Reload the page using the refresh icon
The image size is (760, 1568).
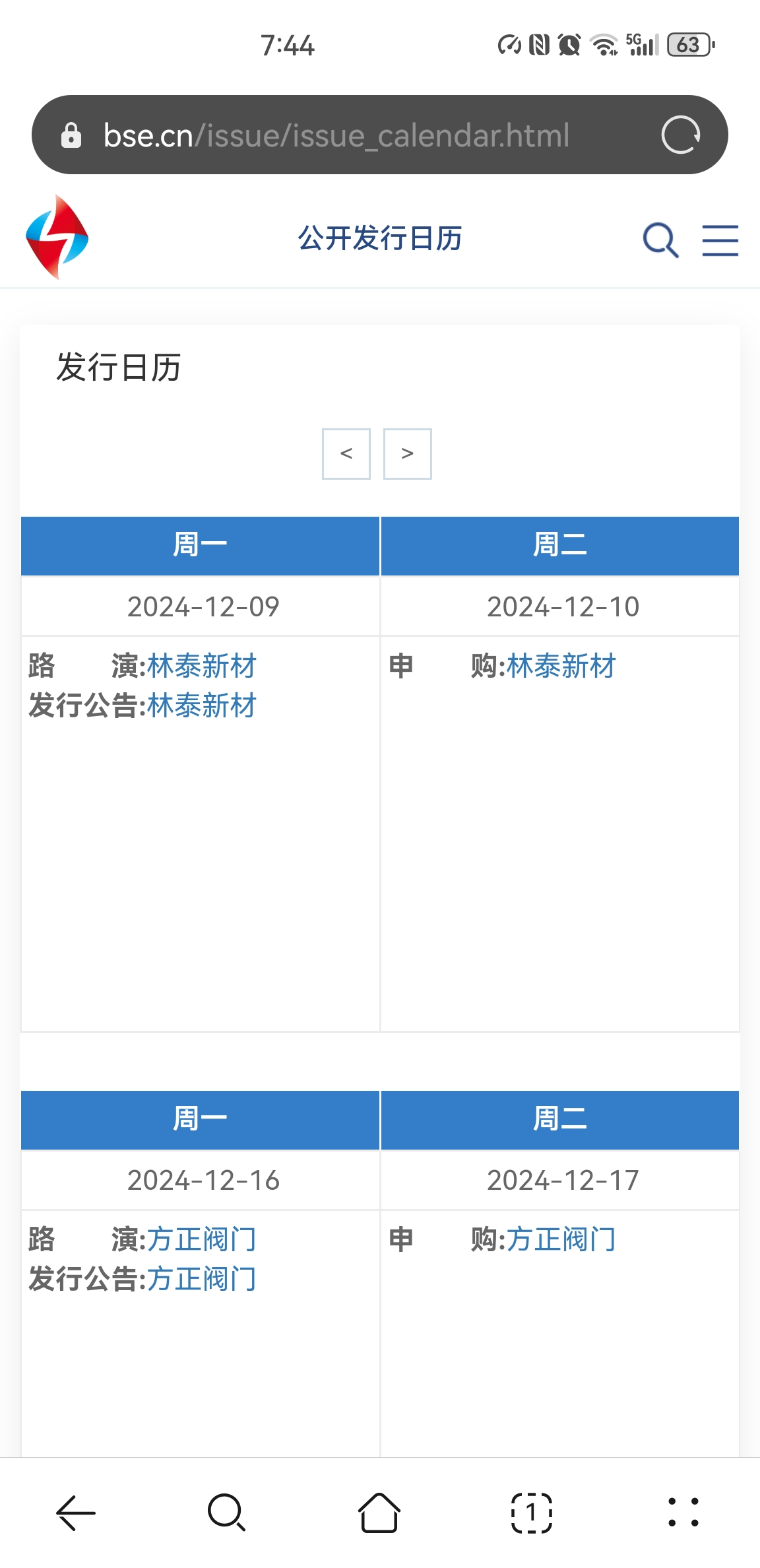680,135
